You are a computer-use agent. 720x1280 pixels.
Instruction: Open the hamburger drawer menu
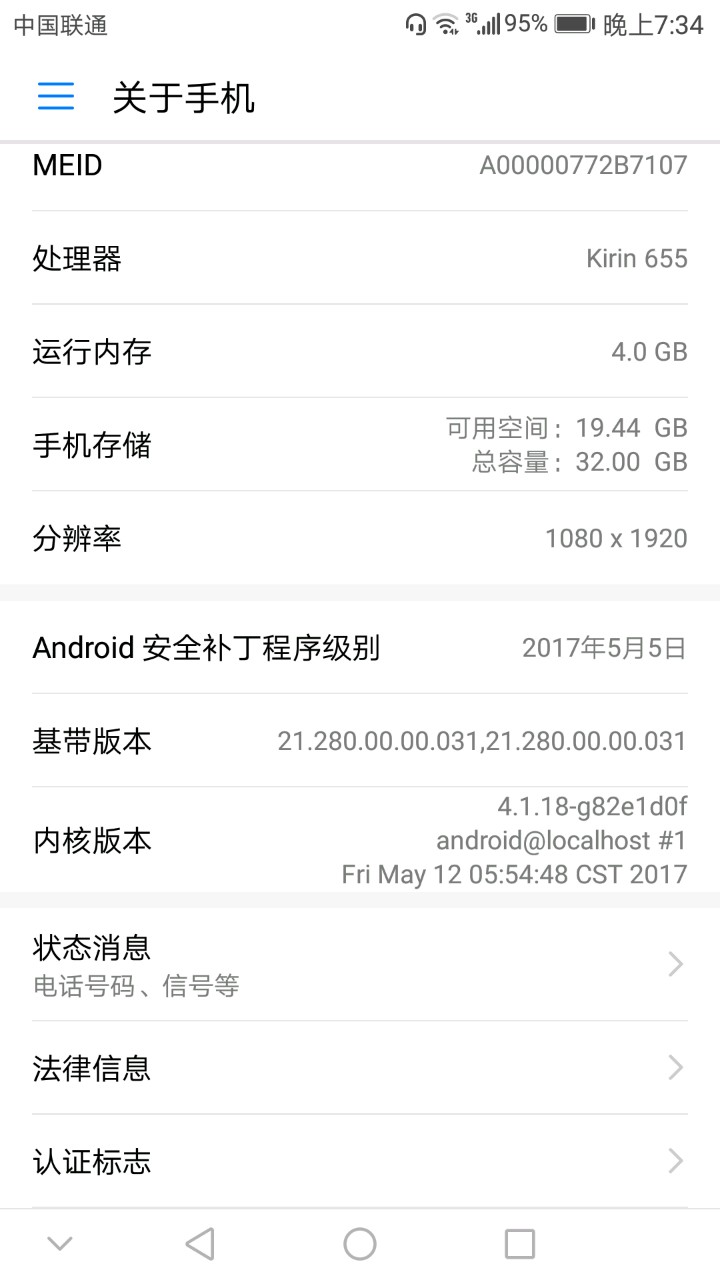click(x=56, y=96)
